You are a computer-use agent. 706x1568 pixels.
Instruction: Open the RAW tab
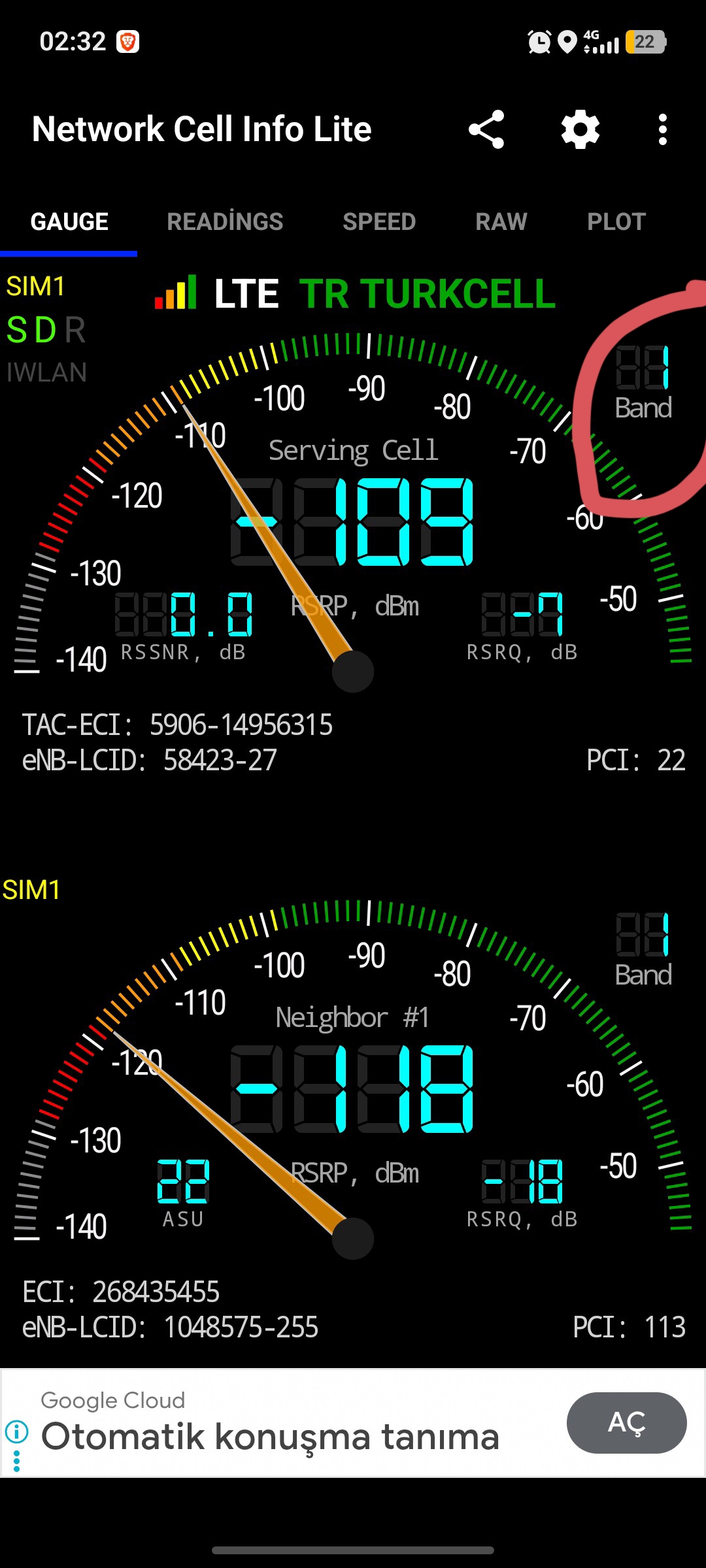pyautogui.click(x=501, y=221)
